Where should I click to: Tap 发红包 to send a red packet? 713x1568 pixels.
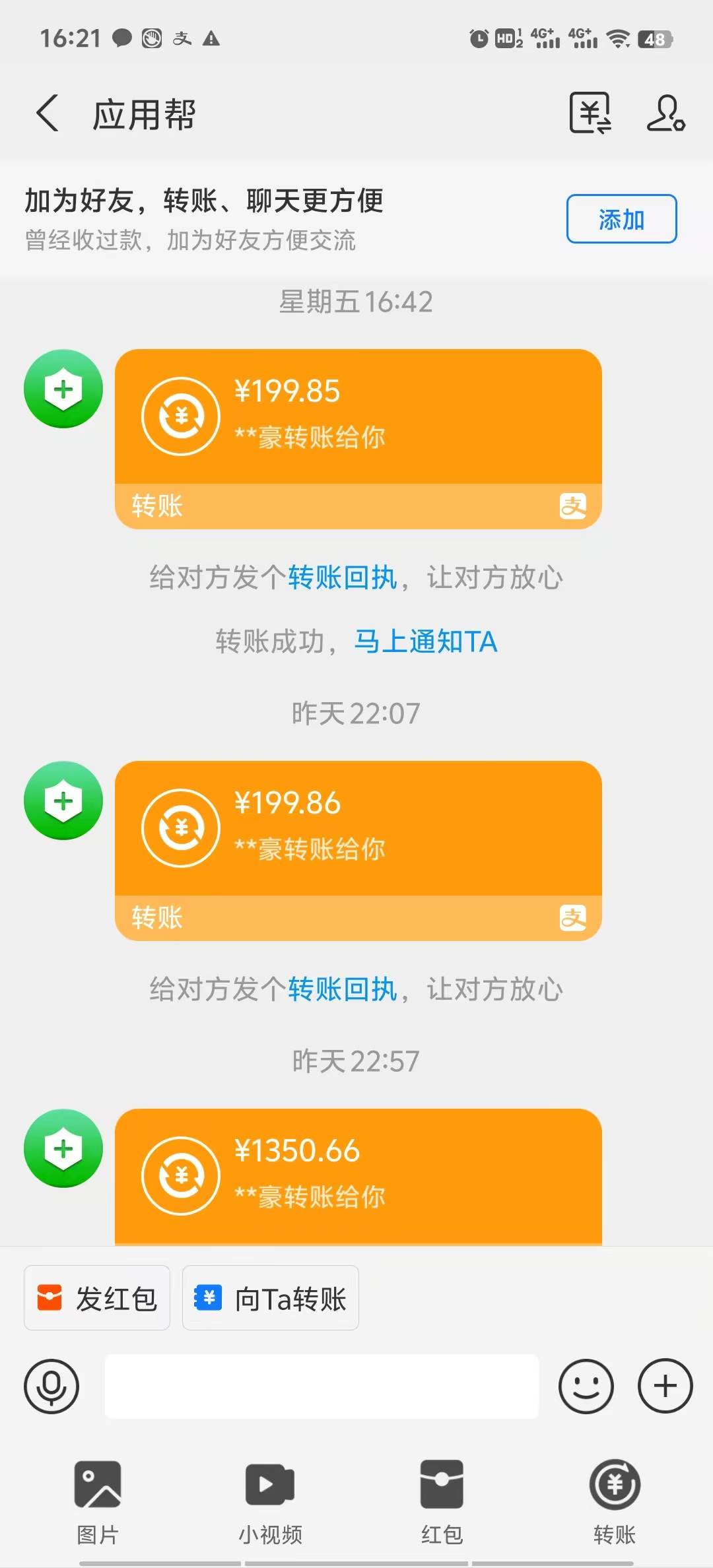tap(96, 1297)
